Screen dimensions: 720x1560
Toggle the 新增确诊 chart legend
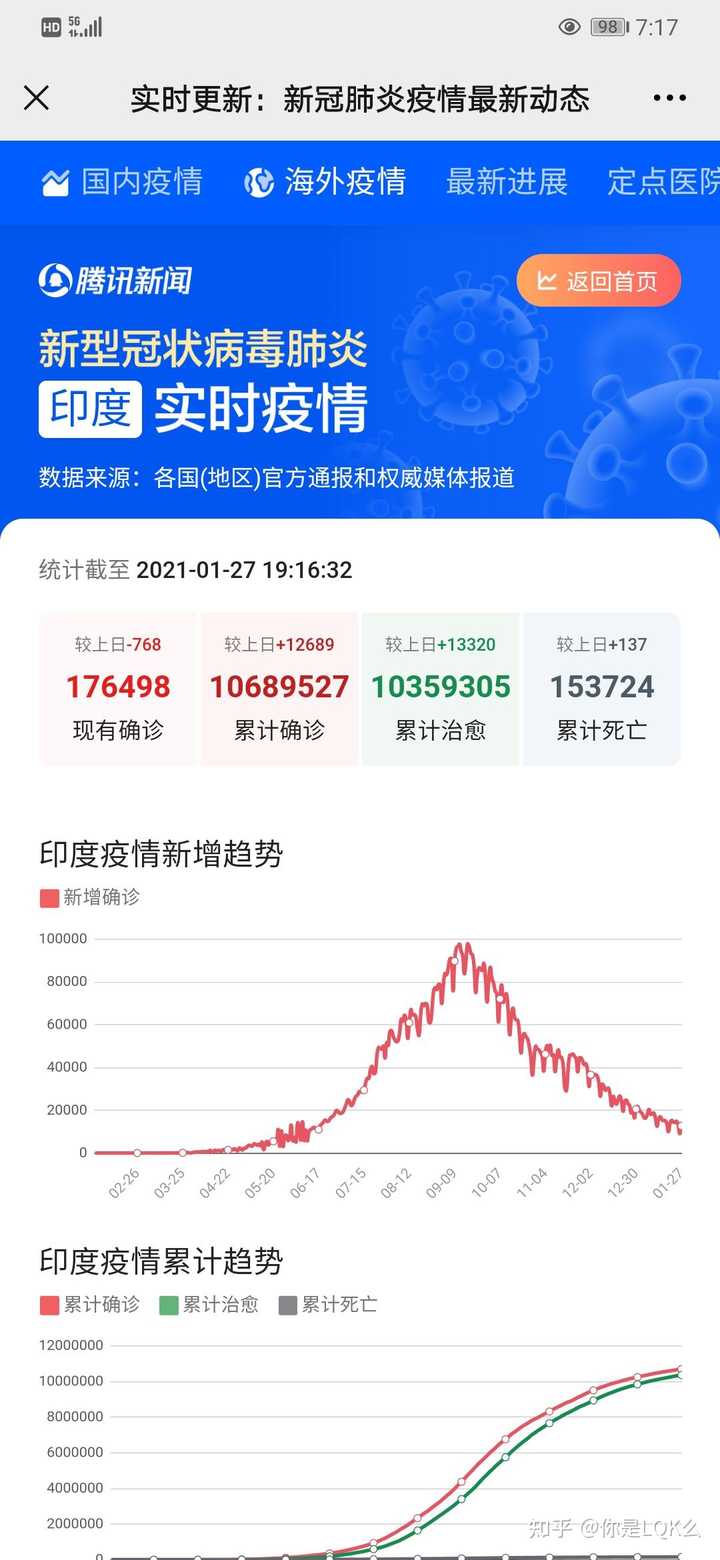click(x=90, y=897)
